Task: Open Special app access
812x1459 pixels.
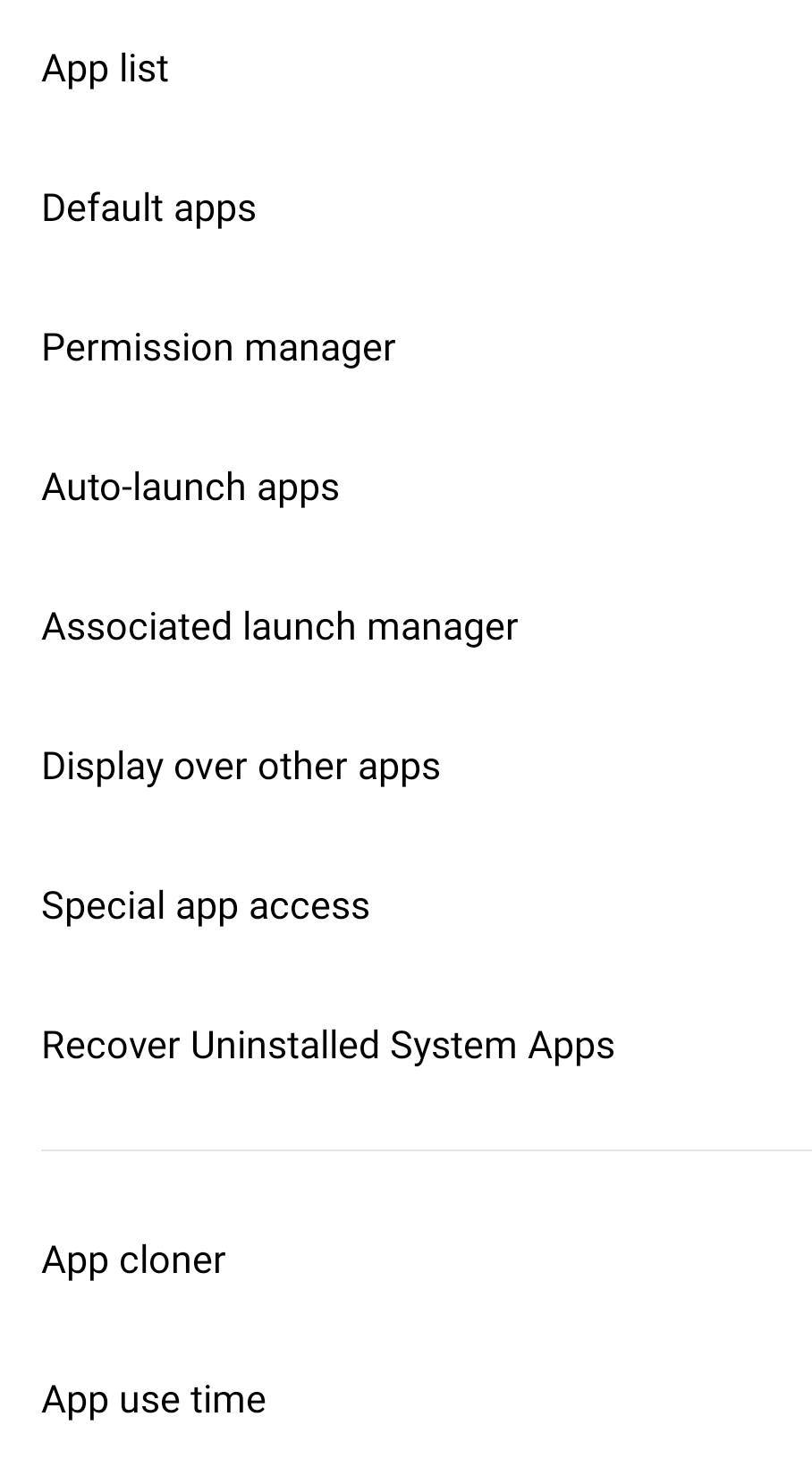Action: (x=206, y=906)
